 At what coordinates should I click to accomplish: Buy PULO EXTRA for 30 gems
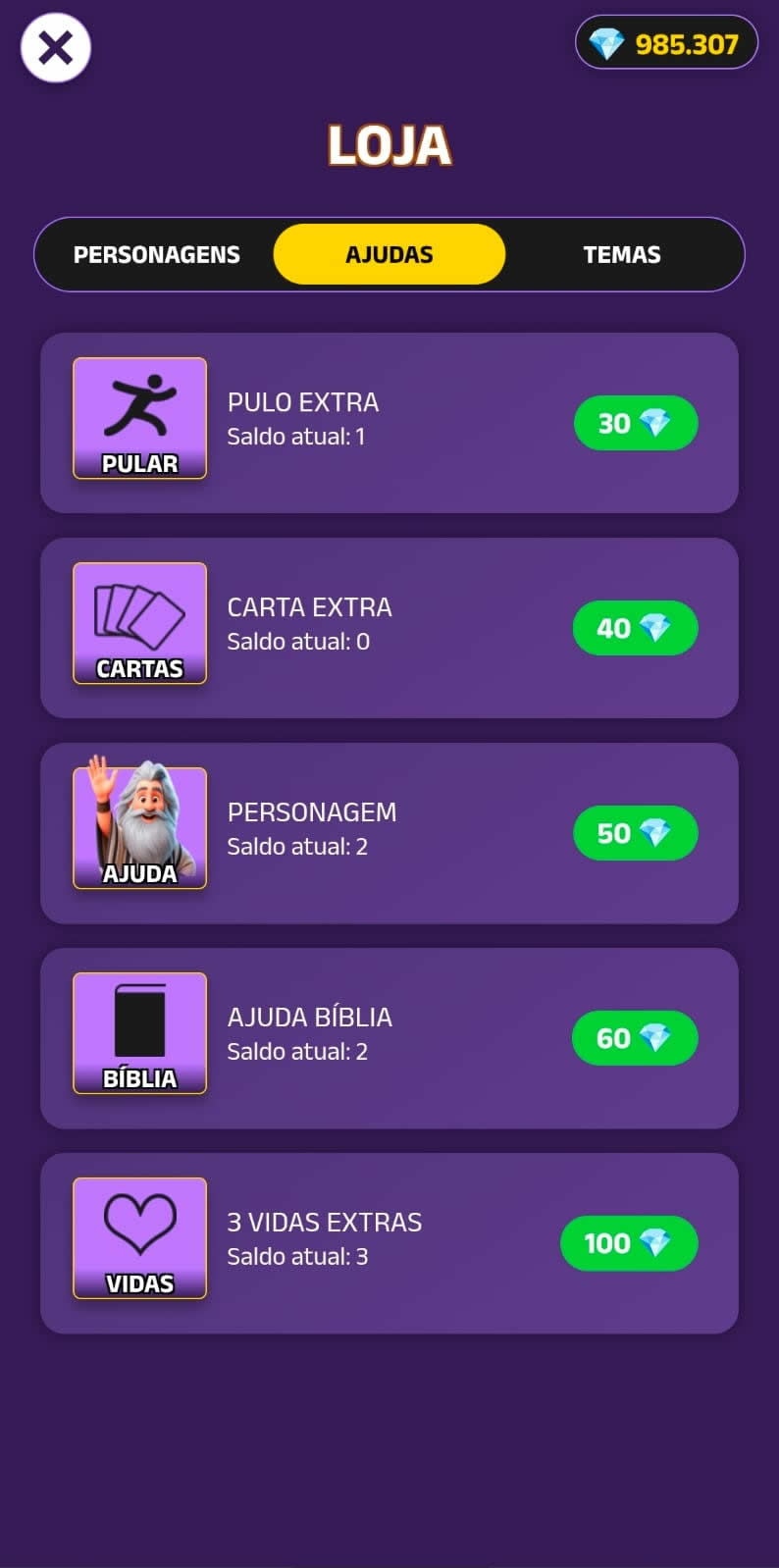(636, 422)
